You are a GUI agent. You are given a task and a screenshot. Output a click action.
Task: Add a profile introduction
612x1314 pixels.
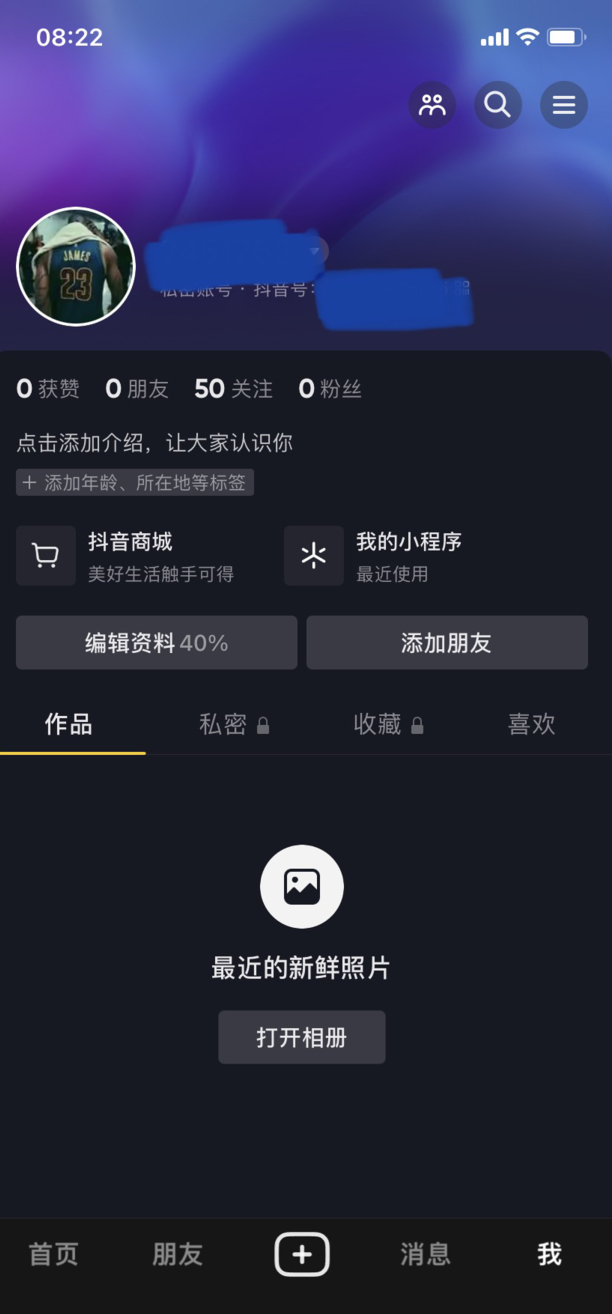pyautogui.click(x=155, y=443)
